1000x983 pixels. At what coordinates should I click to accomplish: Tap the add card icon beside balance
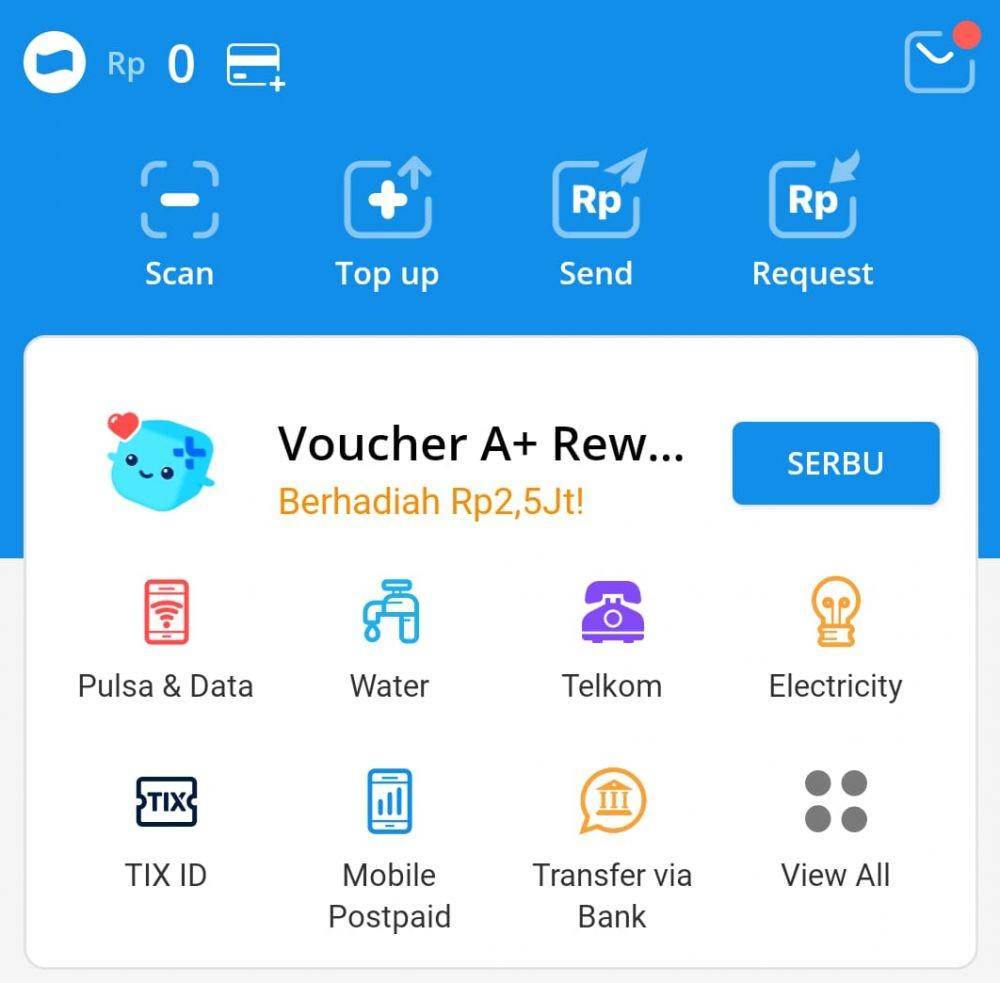tap(254, 66)
